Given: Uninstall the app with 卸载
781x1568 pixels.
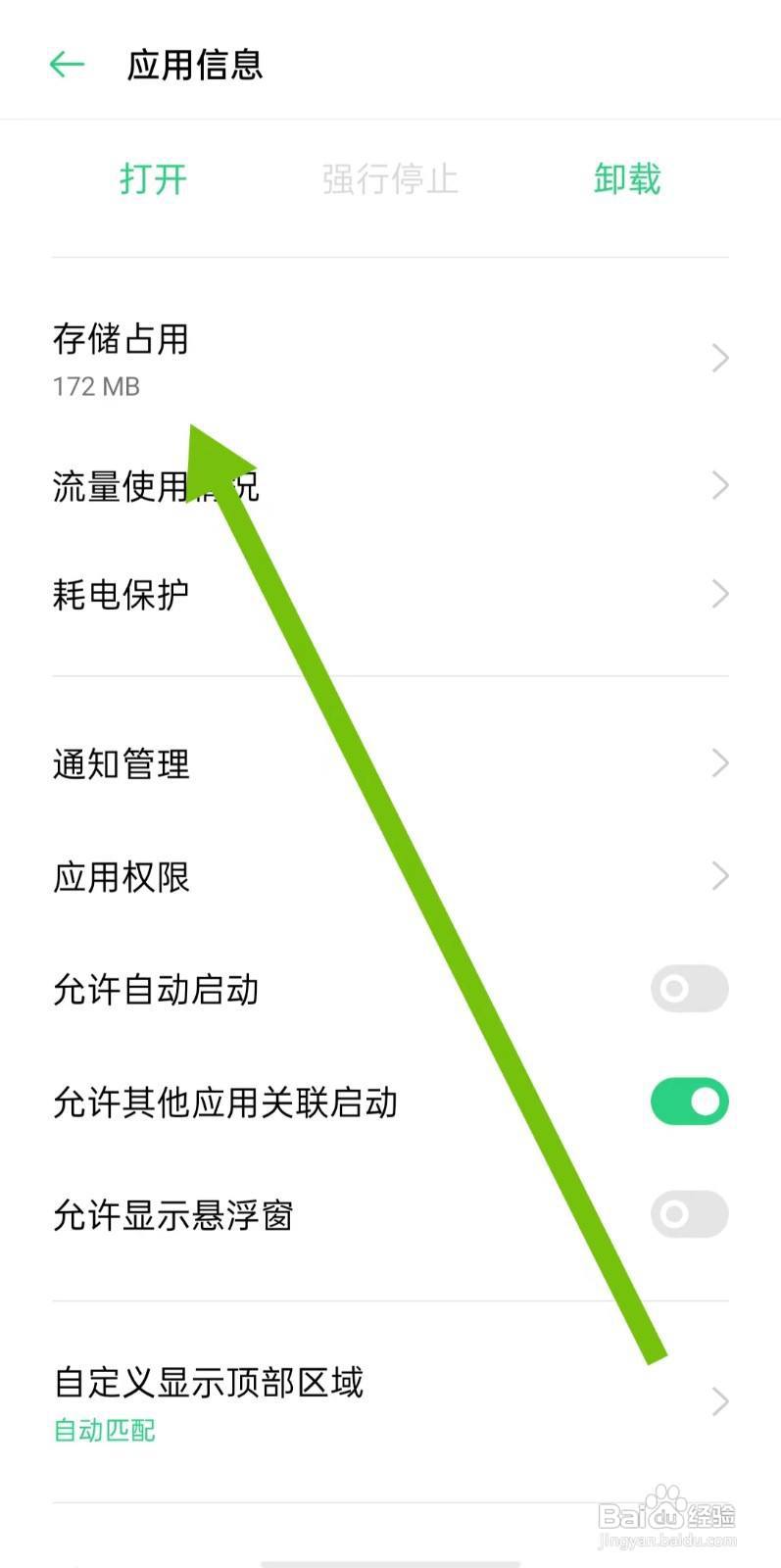Looking at the screenshot, I should pyautogui.click(x=626, y=179).
